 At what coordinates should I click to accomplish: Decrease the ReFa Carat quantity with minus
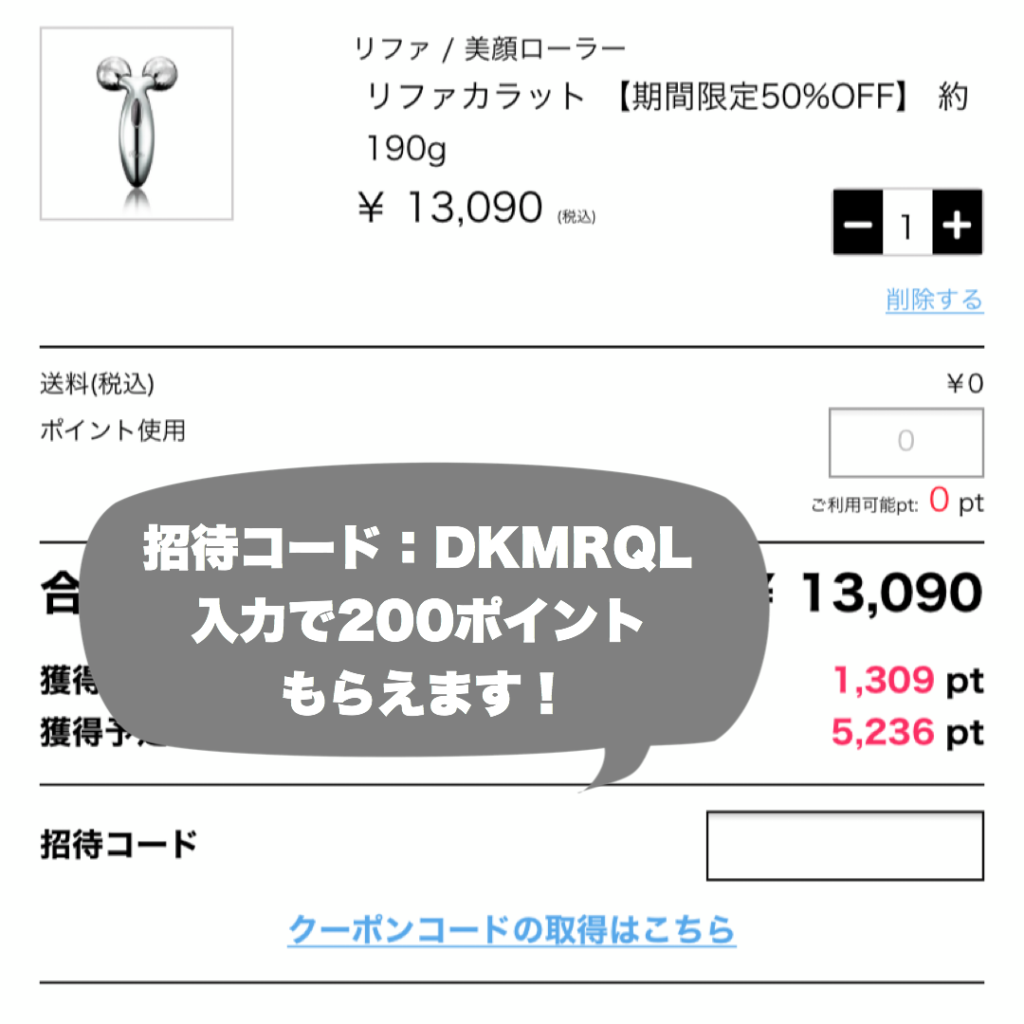pyautogui.click(x=858, y=226)
